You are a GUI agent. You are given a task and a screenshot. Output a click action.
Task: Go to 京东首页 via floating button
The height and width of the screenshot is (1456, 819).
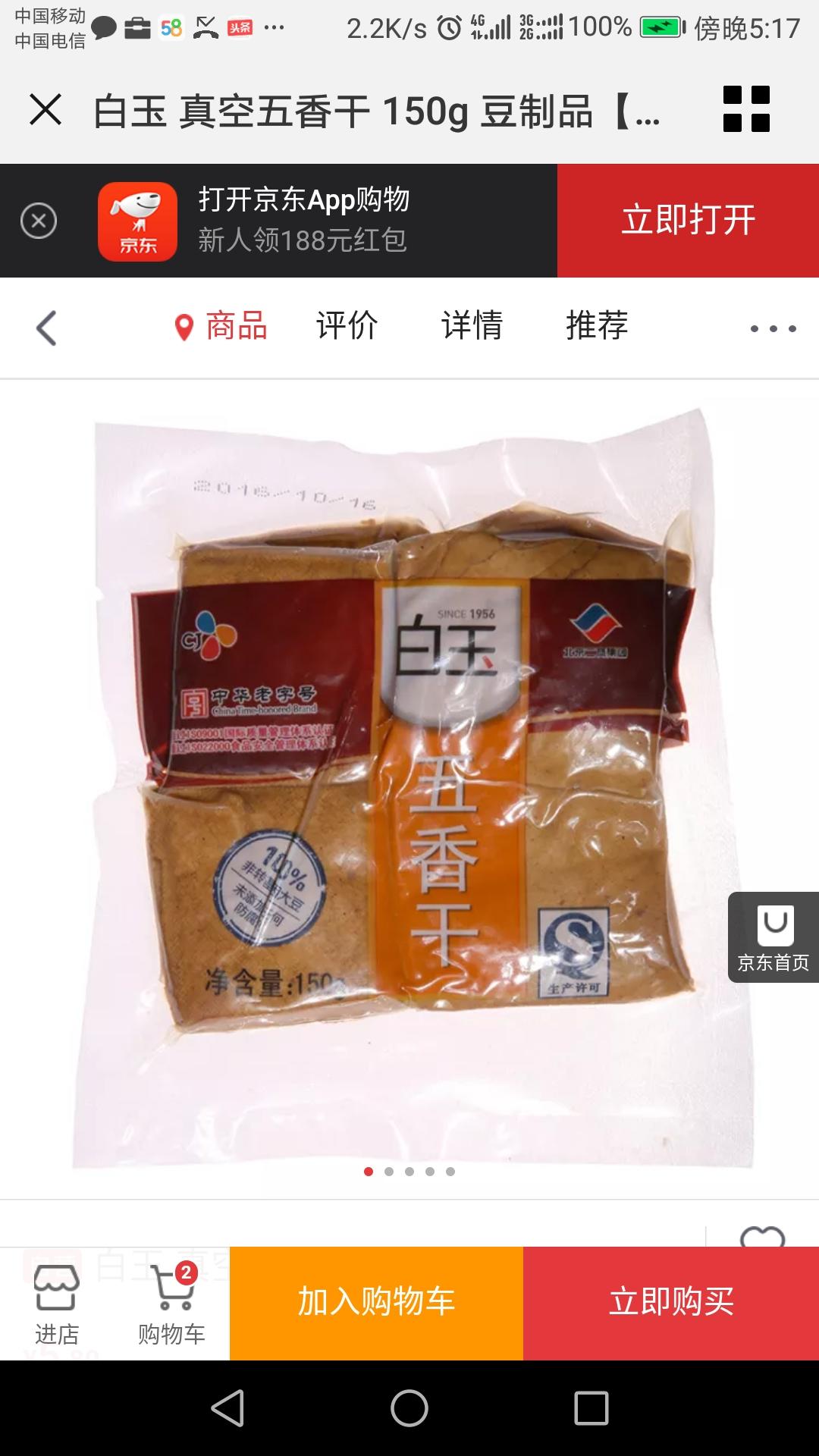point(773,938)
